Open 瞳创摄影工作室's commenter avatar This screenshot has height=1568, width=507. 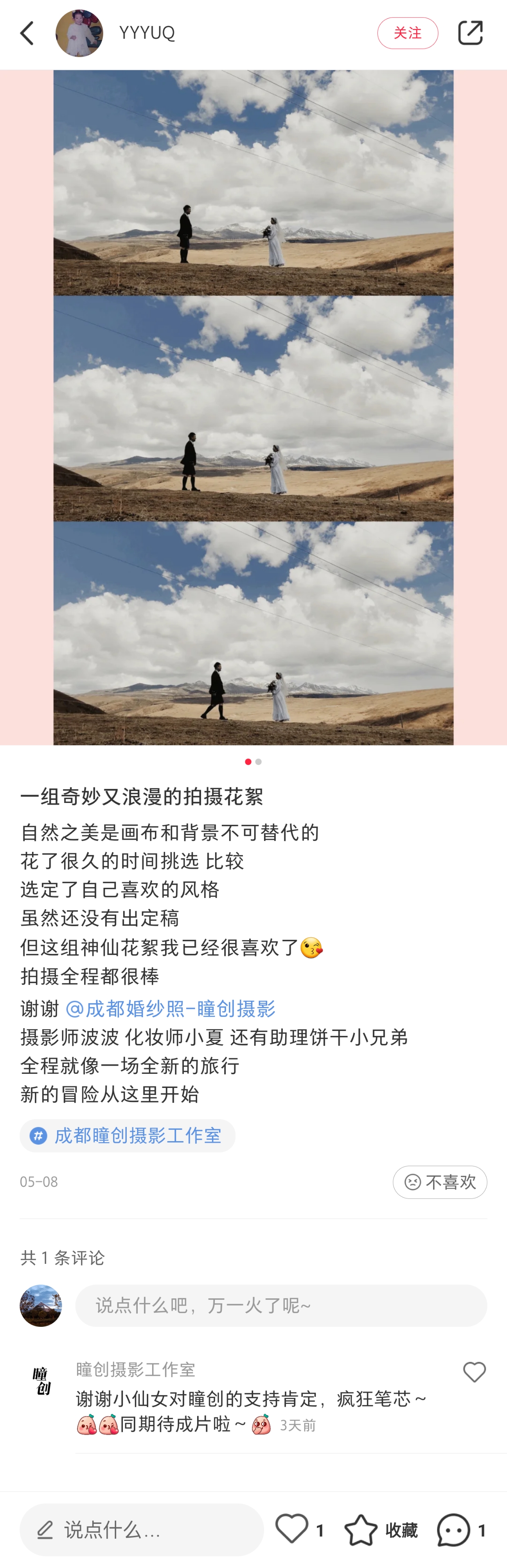[41, 1380]
